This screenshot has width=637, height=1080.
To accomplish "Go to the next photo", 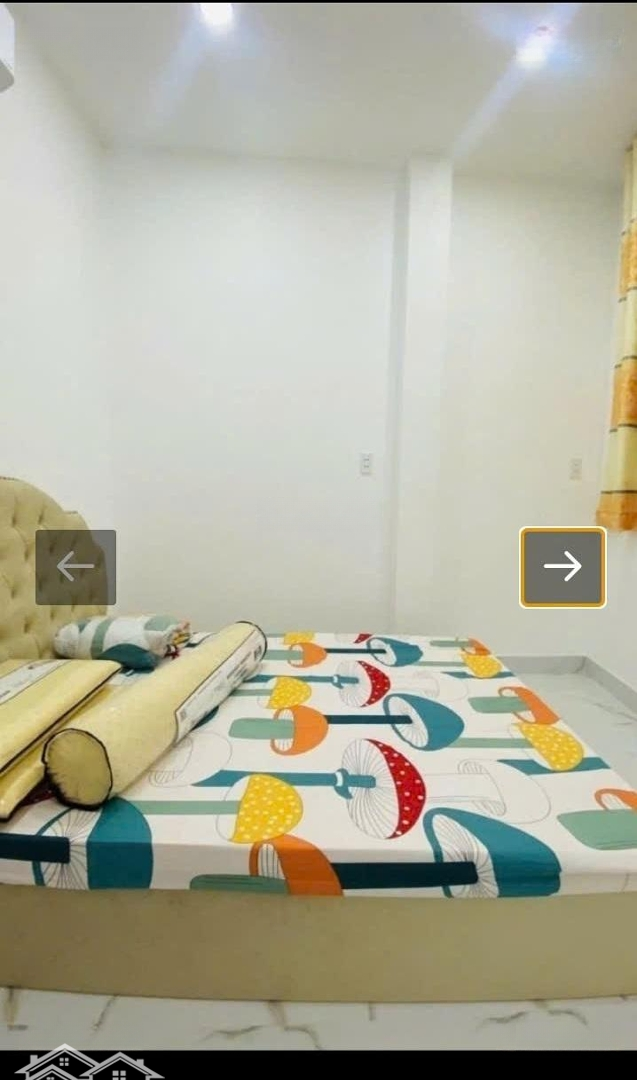I will 562,567.
